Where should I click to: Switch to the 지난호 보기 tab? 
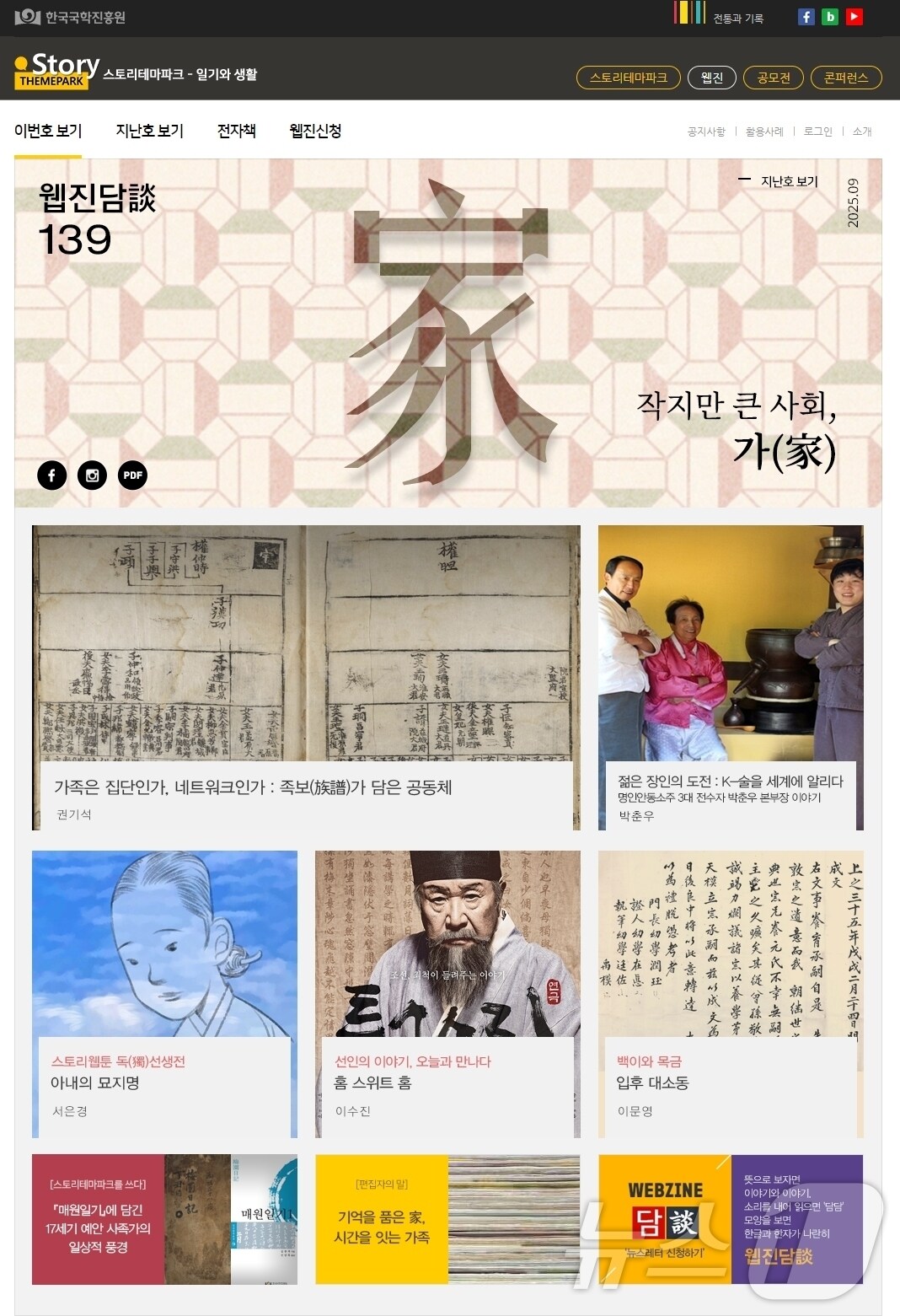[148, 131]
